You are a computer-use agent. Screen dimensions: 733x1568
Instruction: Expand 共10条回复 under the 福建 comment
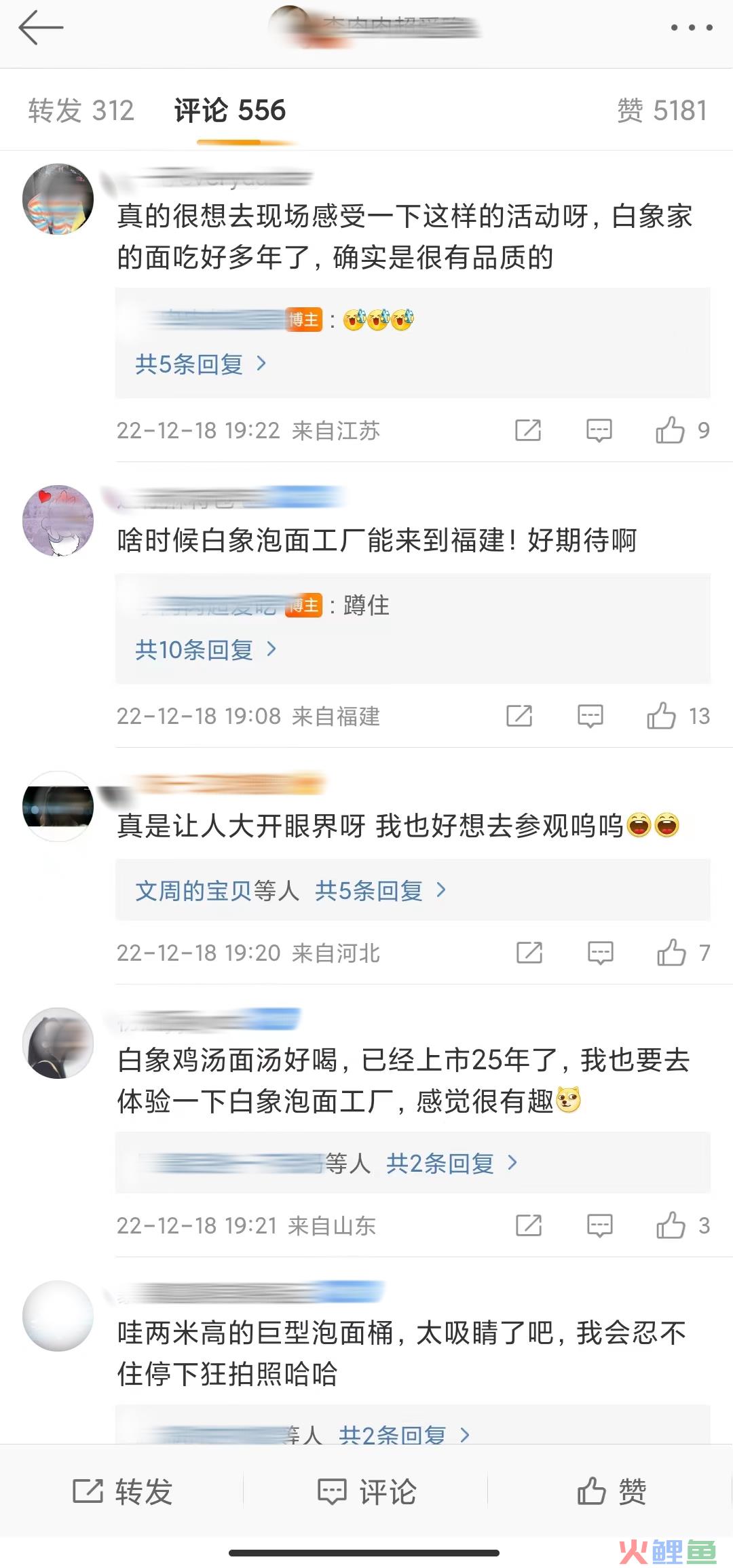[x=205, y=650]
